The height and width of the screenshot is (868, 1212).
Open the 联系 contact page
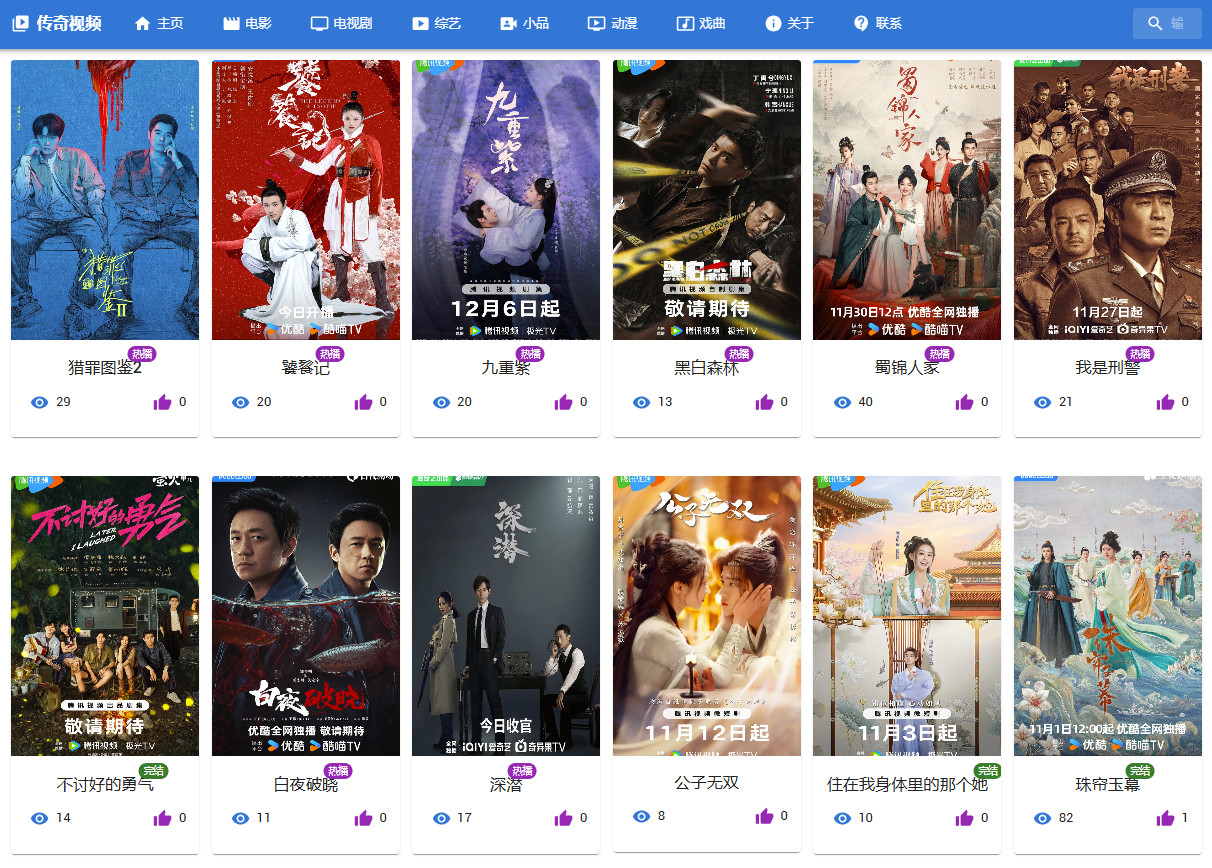877,23
